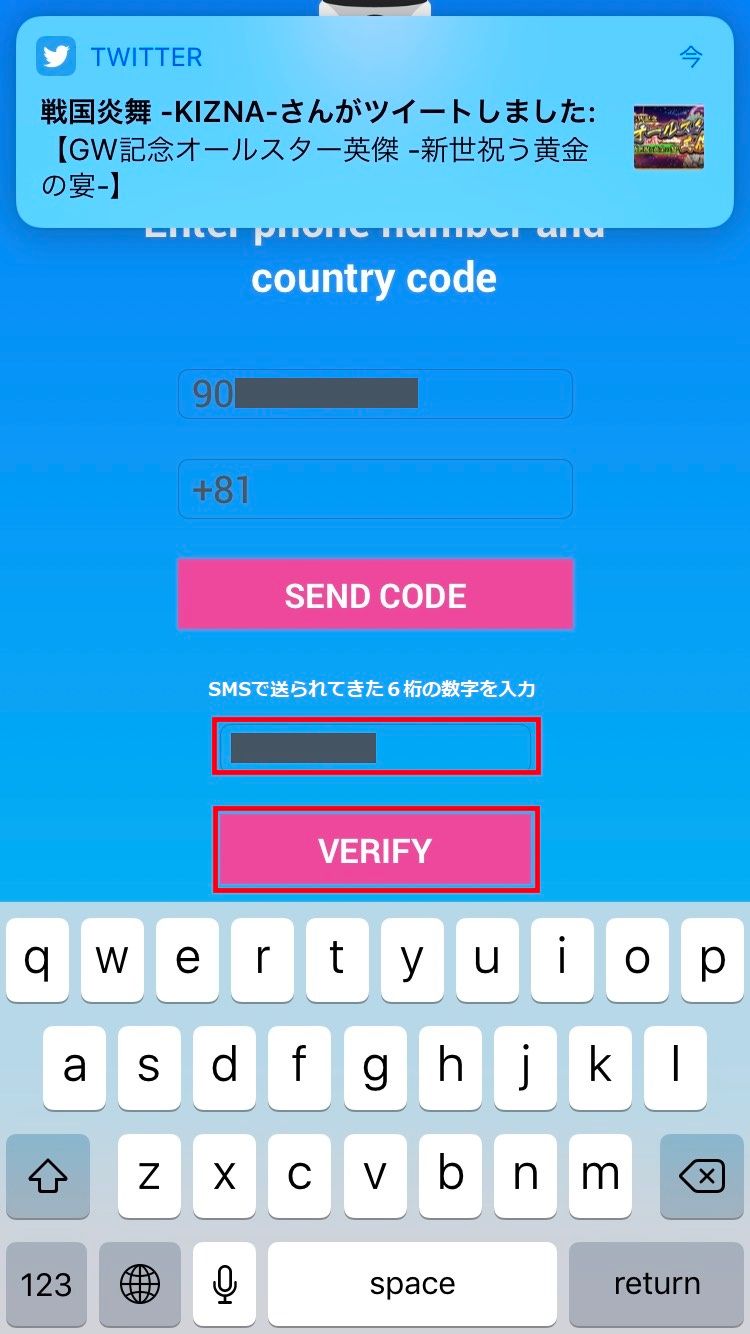Tap VERIFY to confirm the code
The image size is (750, 1334).
coord(375,850)
